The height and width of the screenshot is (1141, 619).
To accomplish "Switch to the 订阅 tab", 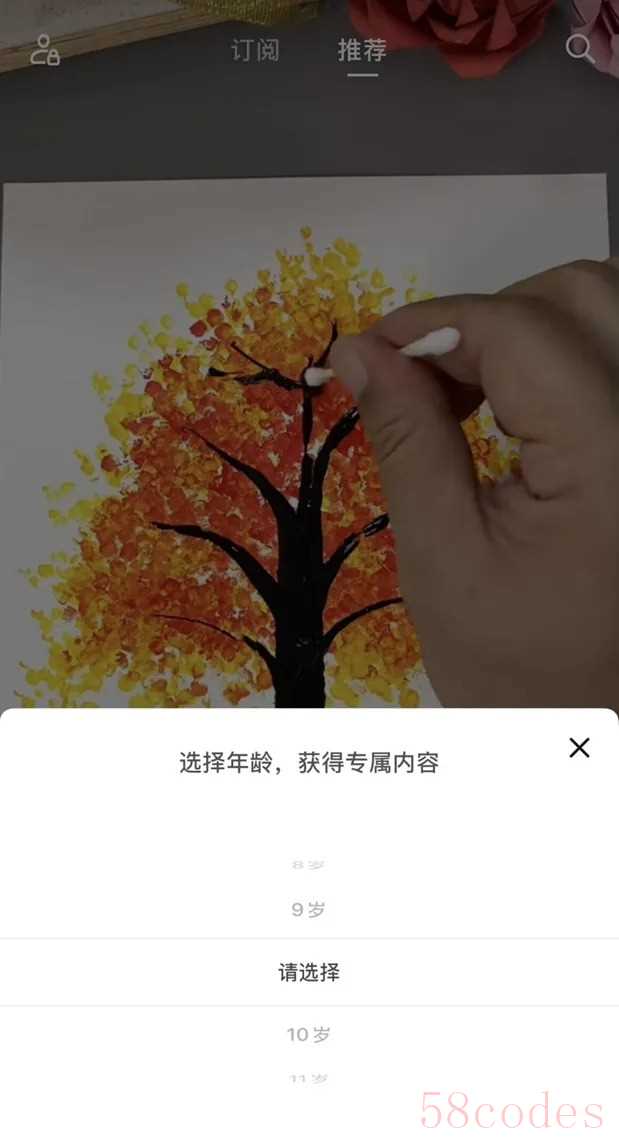I will [255, 50].
